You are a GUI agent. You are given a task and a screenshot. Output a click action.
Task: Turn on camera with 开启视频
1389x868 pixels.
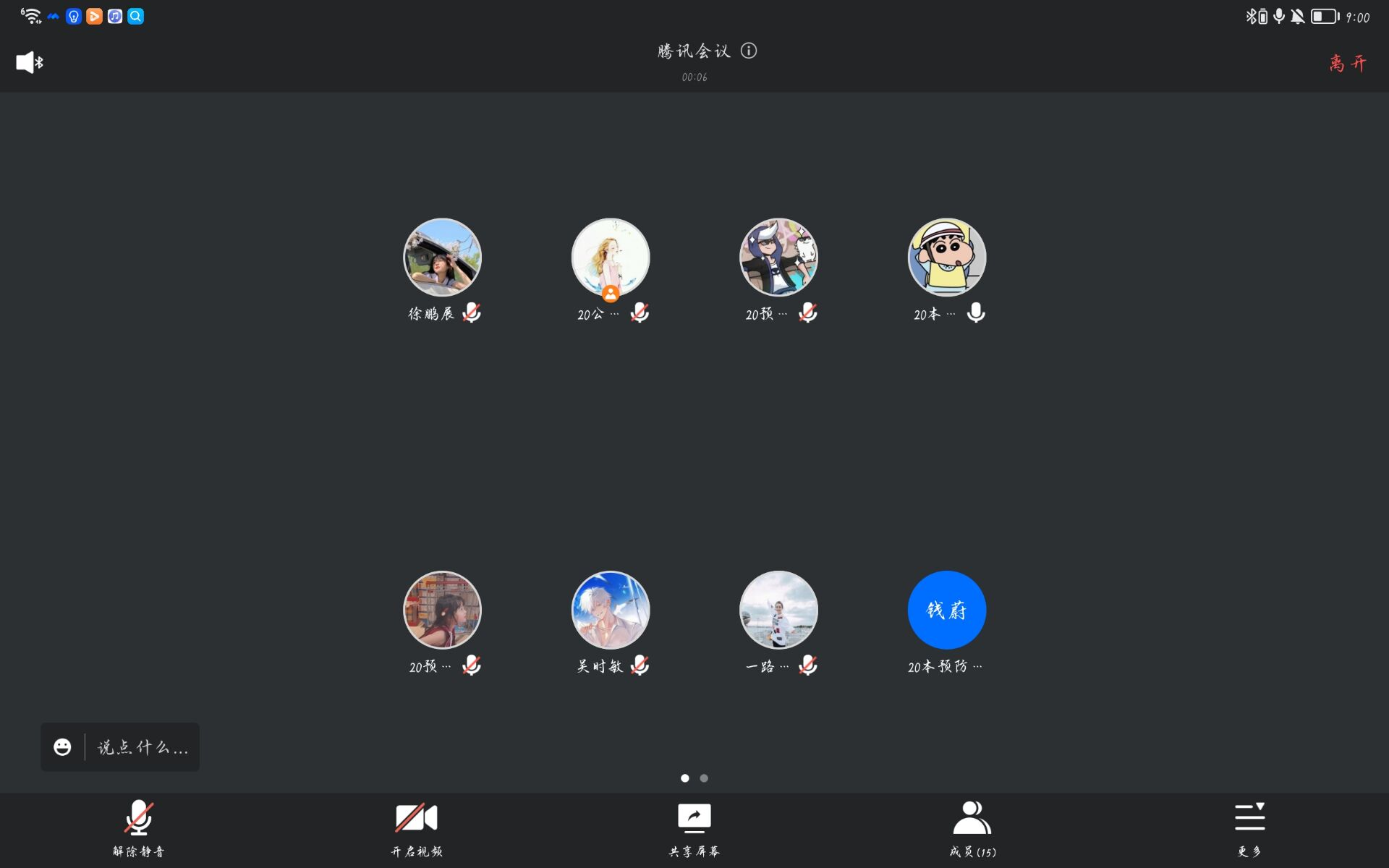(x=416, y=828)
